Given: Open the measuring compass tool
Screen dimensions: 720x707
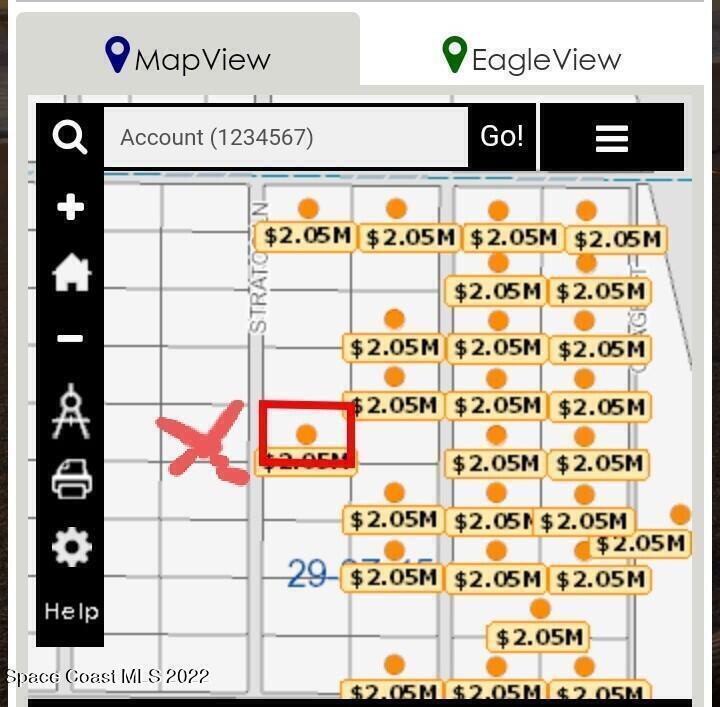Looking at the screenshot, I should [71, 412].
